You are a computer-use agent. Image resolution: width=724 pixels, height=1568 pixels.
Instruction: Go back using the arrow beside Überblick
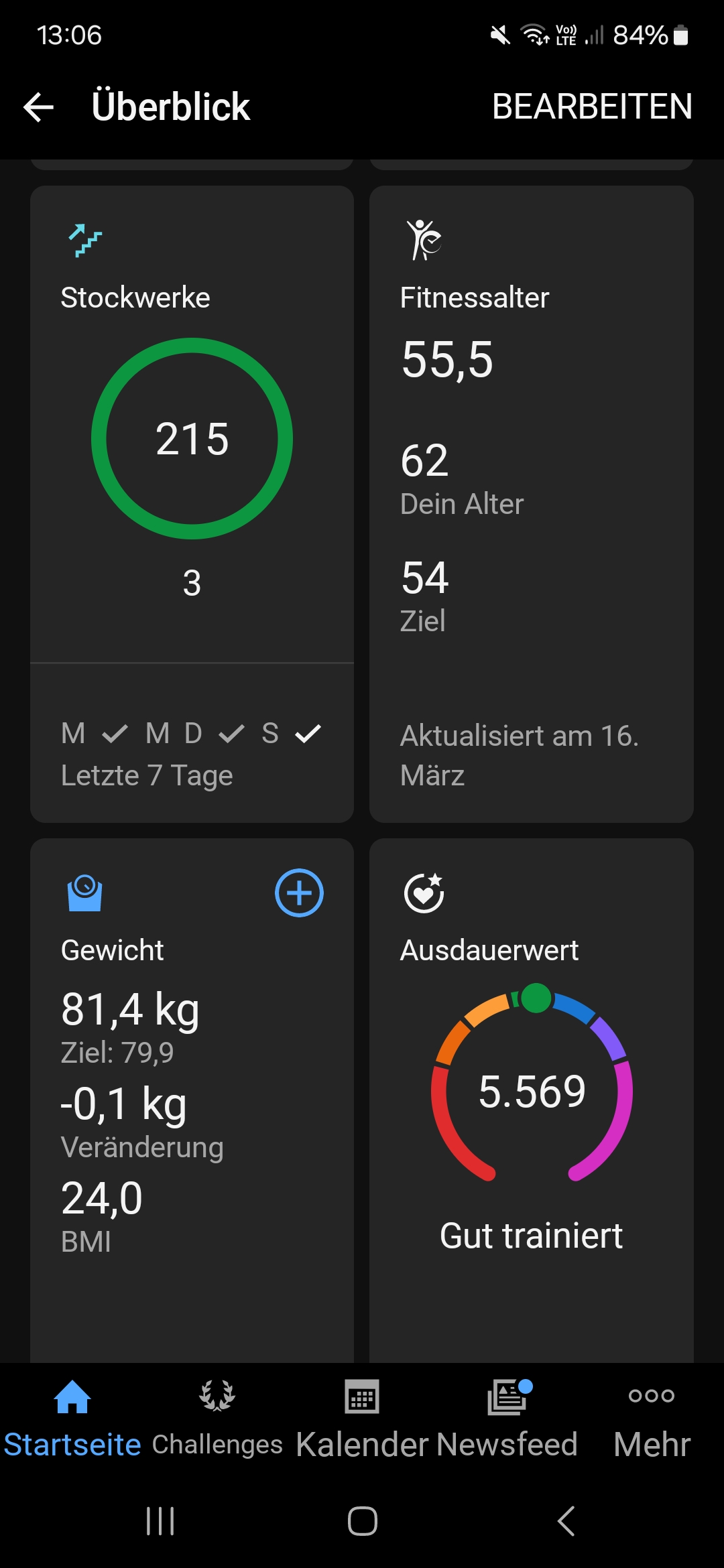(x=39, y=107)
